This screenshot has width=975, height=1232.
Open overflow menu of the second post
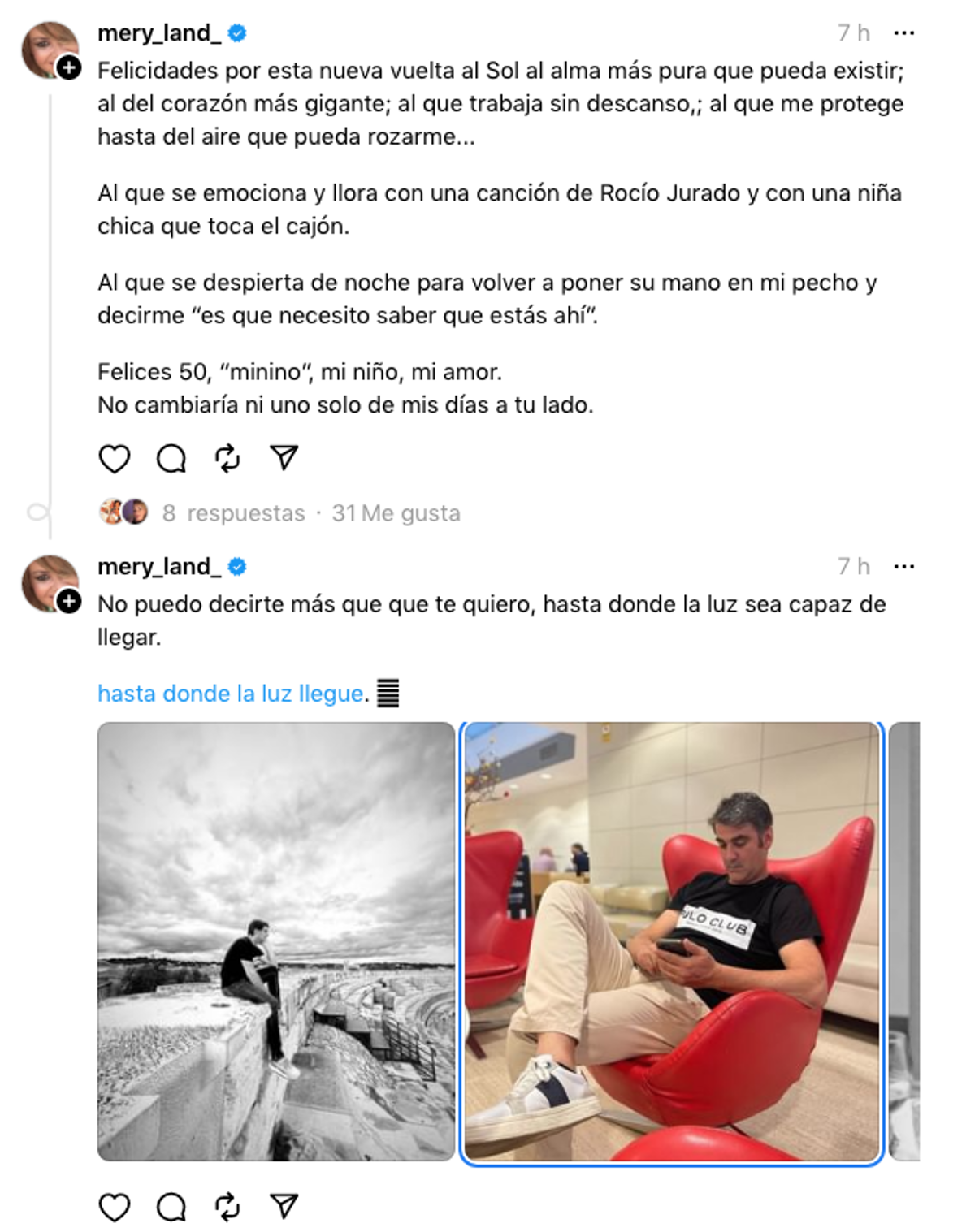903,567
